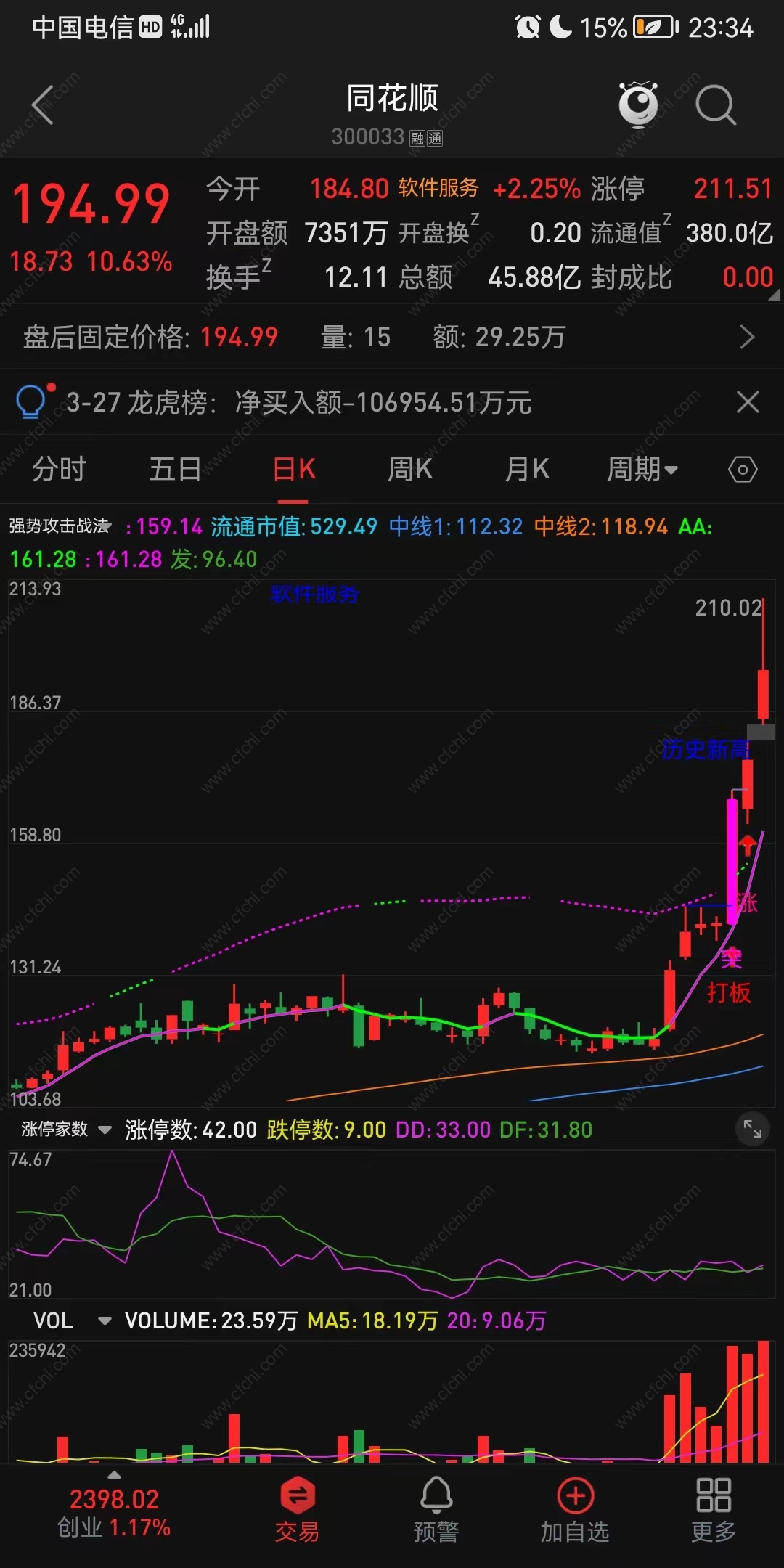Switch to the 周K chart tab

tap(410, 469)
